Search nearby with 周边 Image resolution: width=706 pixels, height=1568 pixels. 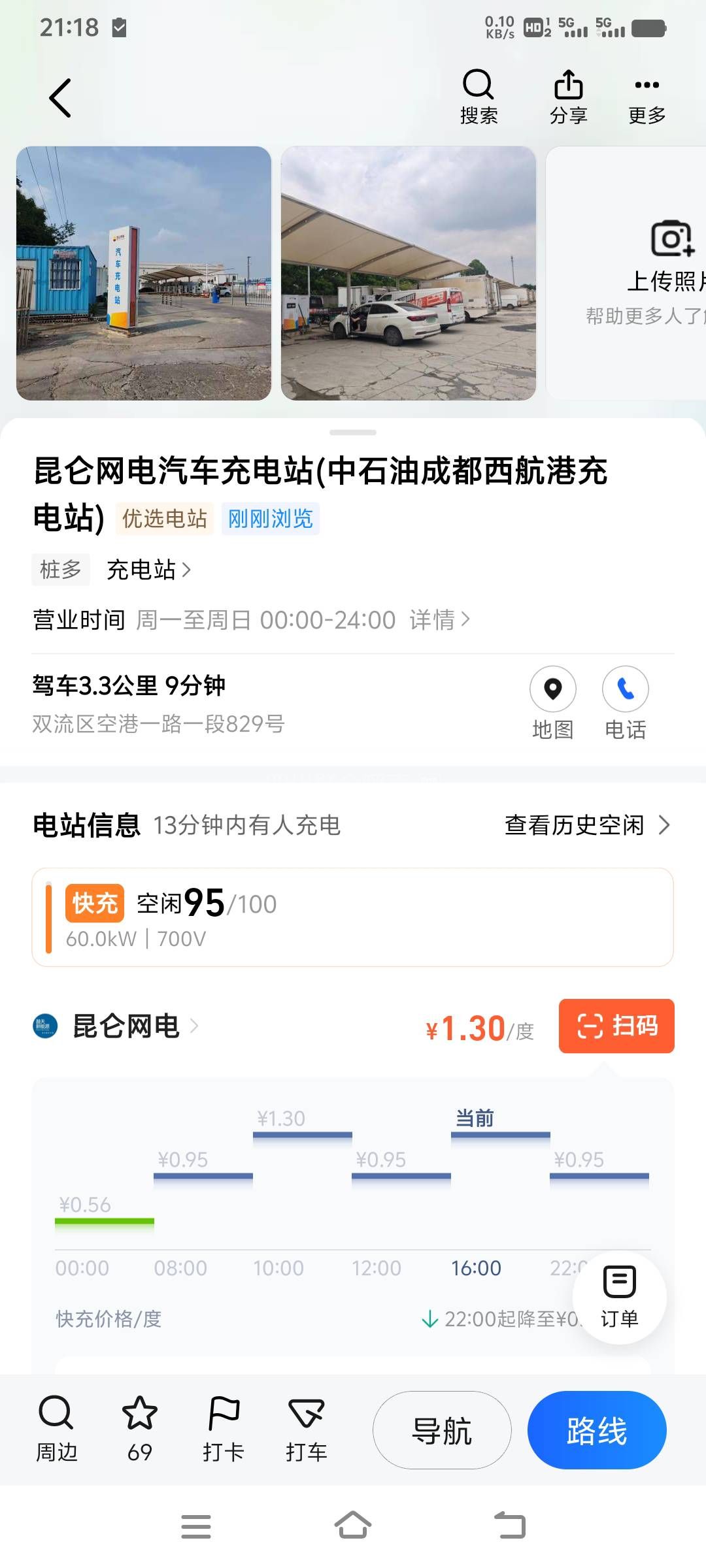[x=56, y=1429]
